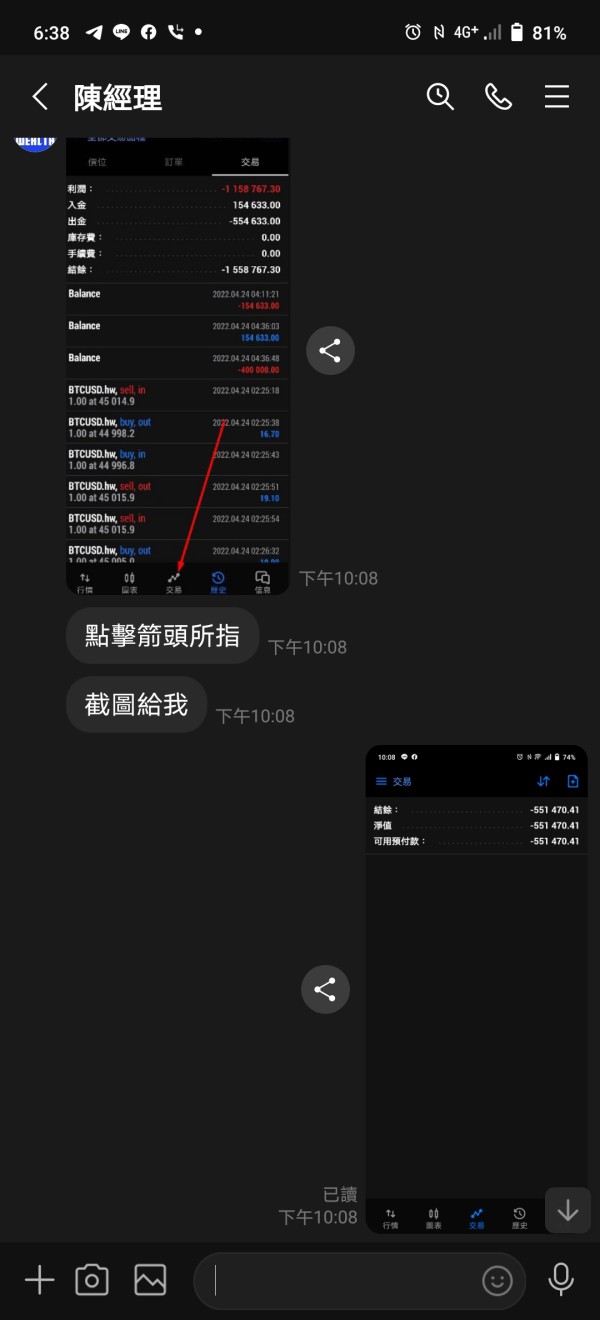Image resolution: width=600 pixels, height=1320 pixels.
Task: Go back from the 陳經理 chat
Action: point(40,97)
